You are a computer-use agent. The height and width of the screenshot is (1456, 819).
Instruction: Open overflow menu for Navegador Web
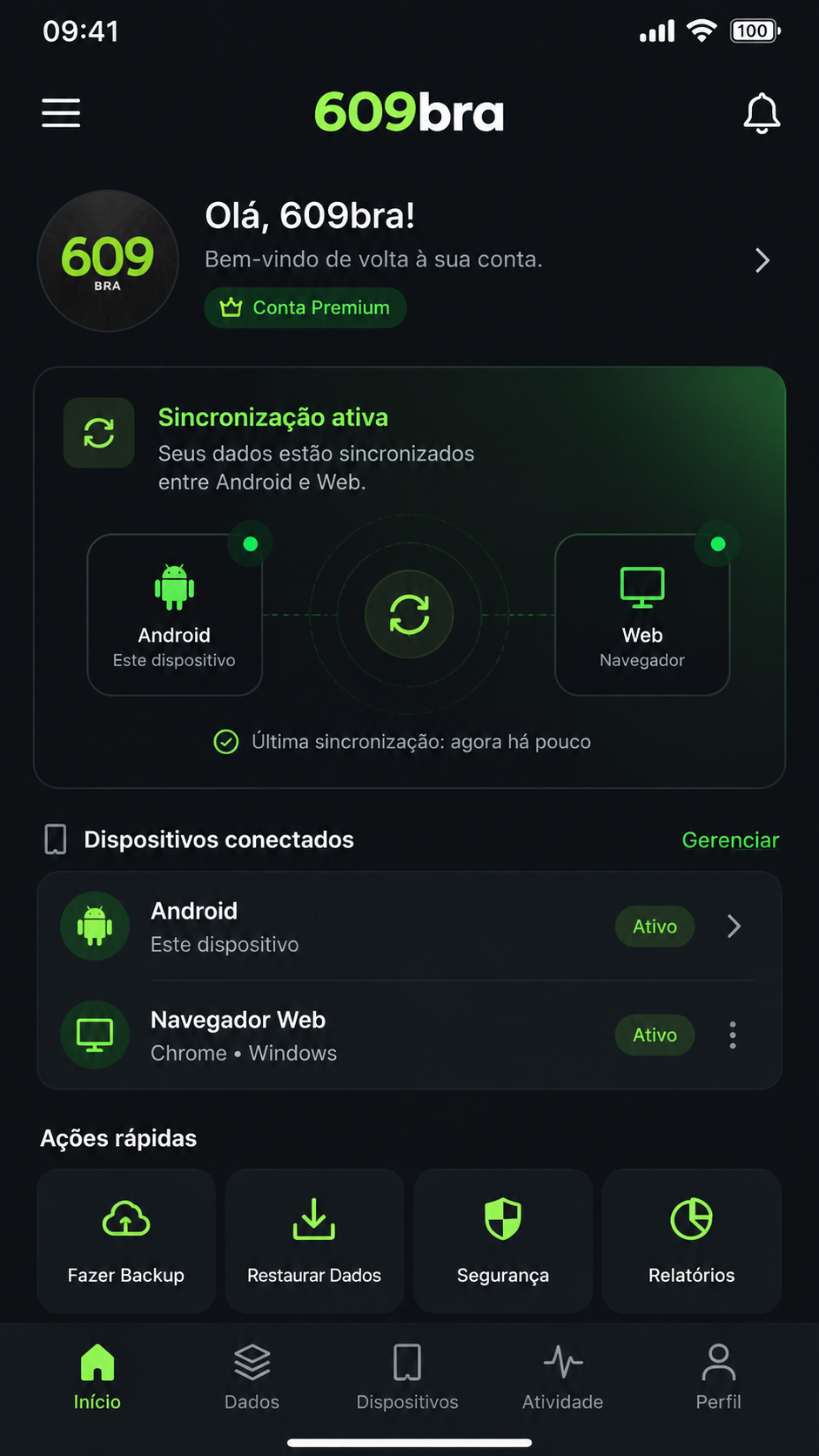tap(733, 1035)
